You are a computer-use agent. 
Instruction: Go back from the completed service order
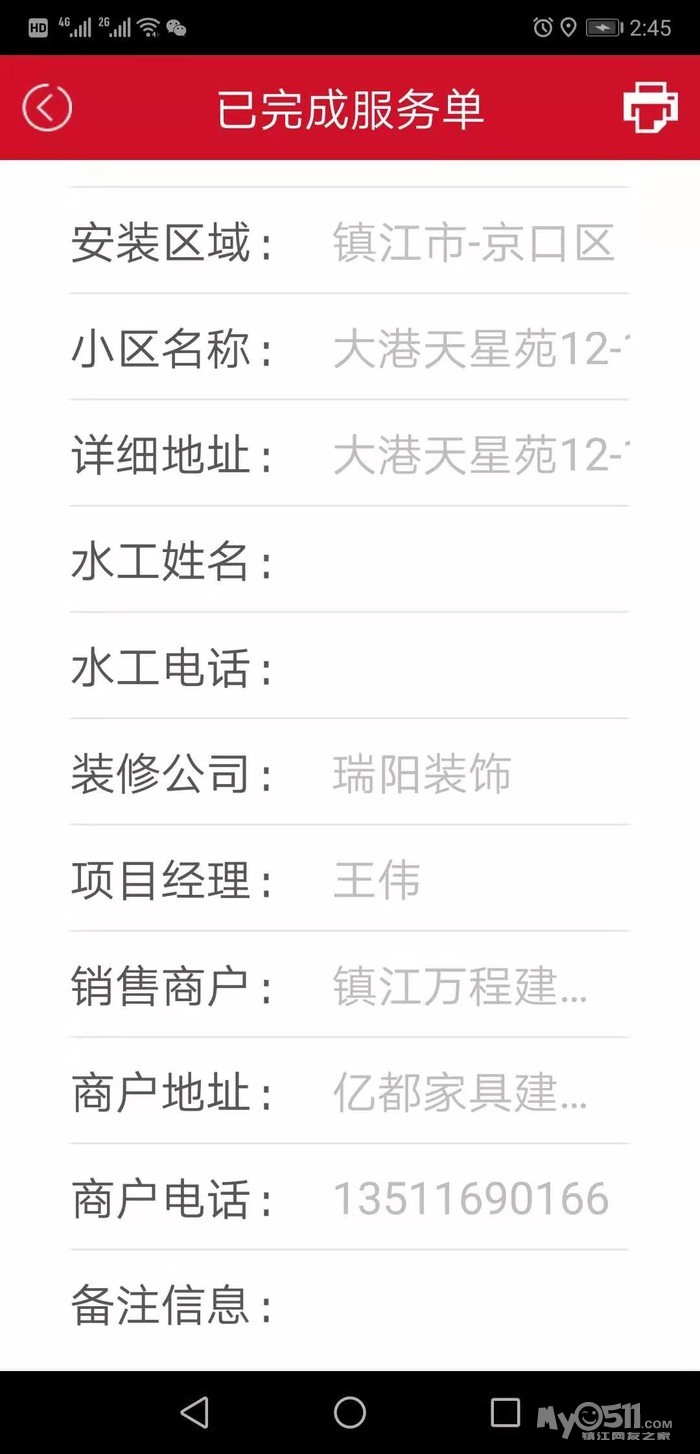(x=47, y=107)
